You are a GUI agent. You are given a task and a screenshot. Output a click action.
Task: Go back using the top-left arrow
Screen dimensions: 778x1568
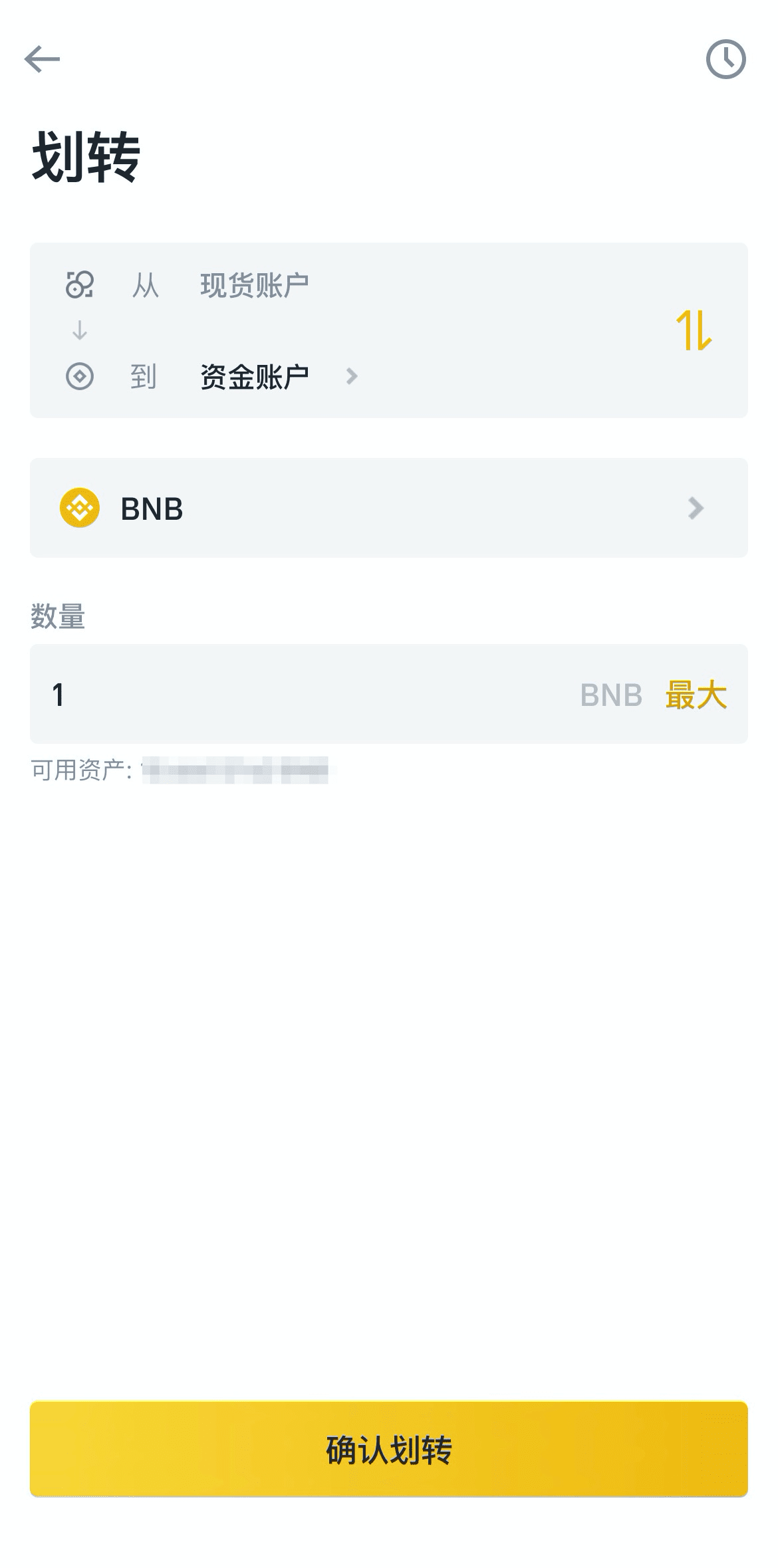point(42,59)
